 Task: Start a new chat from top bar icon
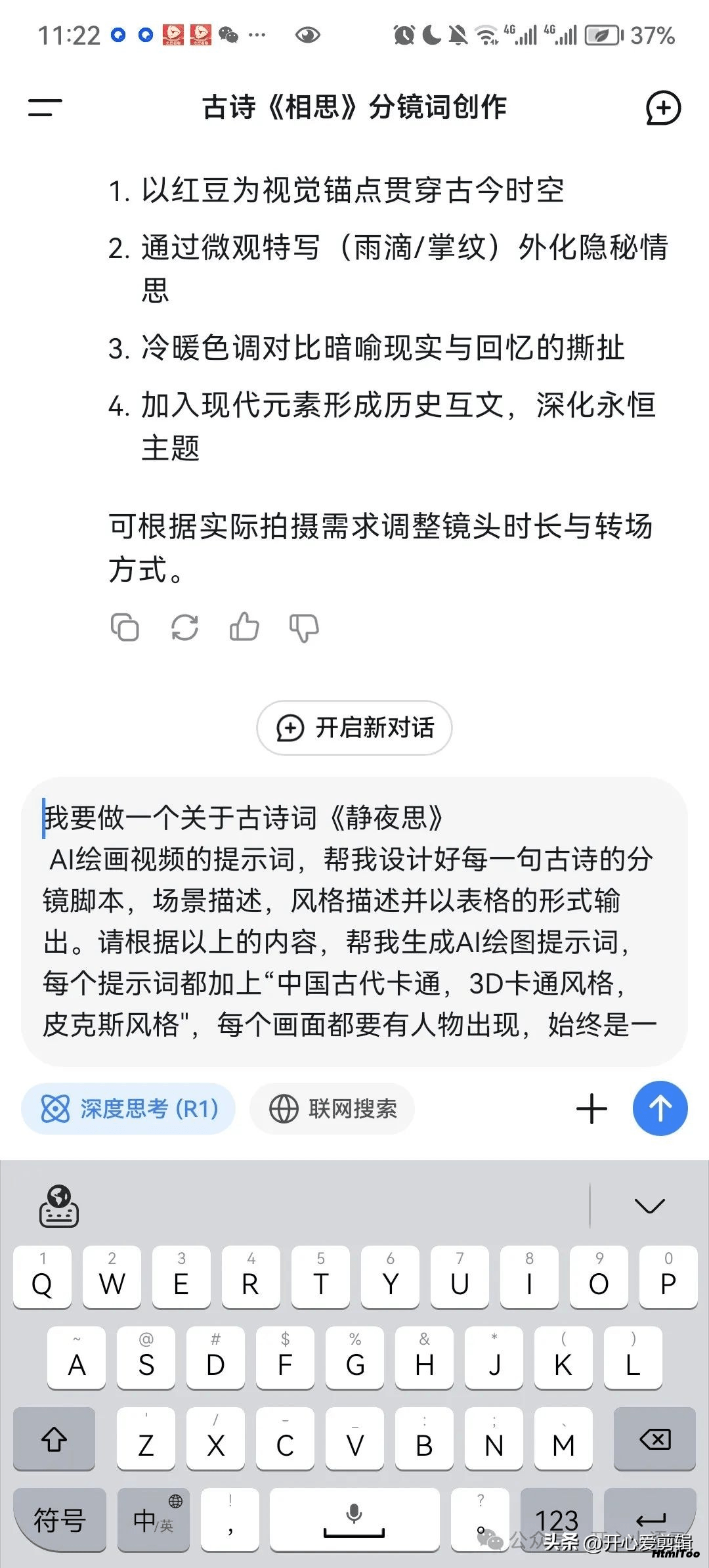tap(663, 108)
